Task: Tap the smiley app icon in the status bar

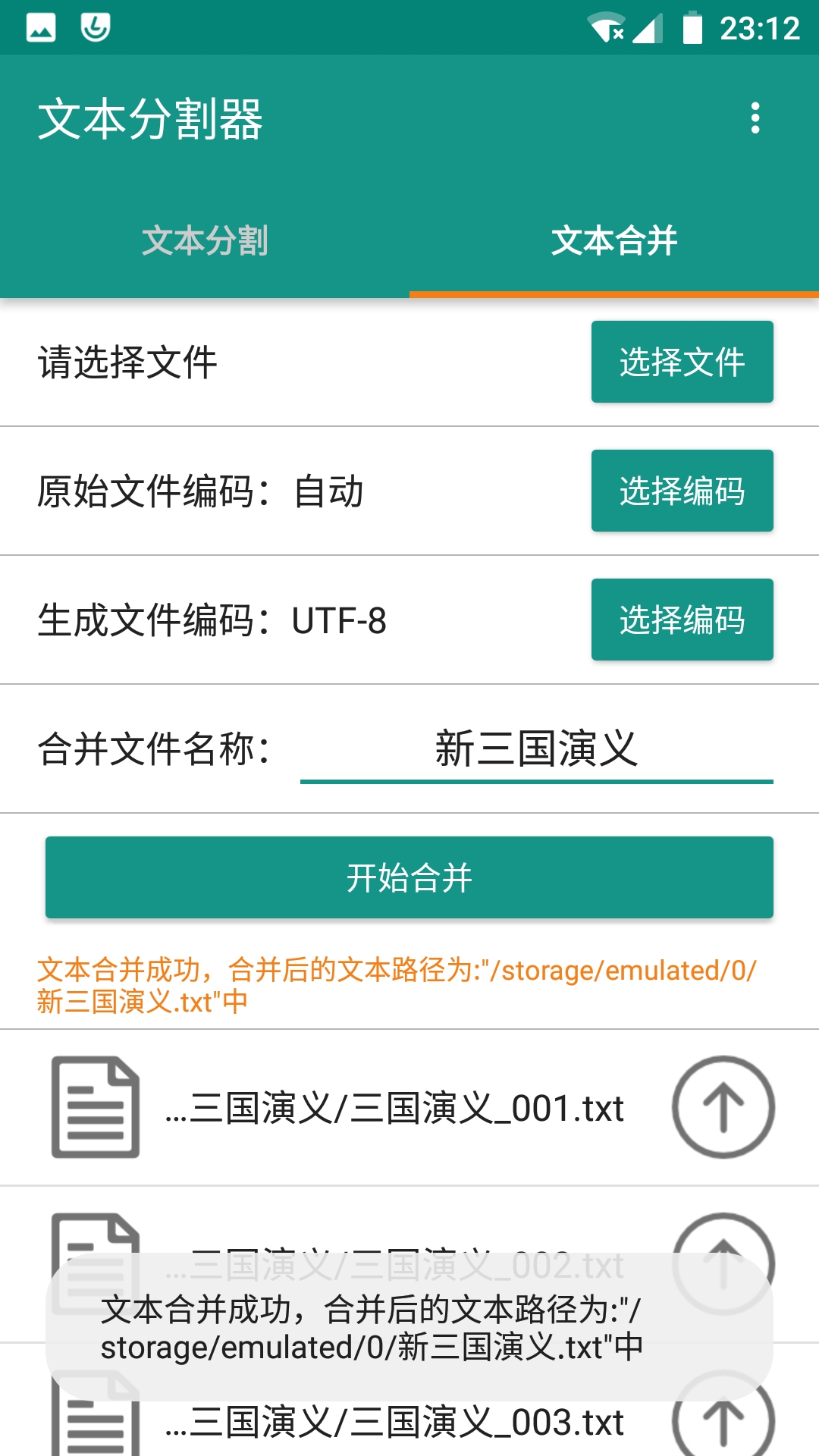Action: click(x=97, y=25)
